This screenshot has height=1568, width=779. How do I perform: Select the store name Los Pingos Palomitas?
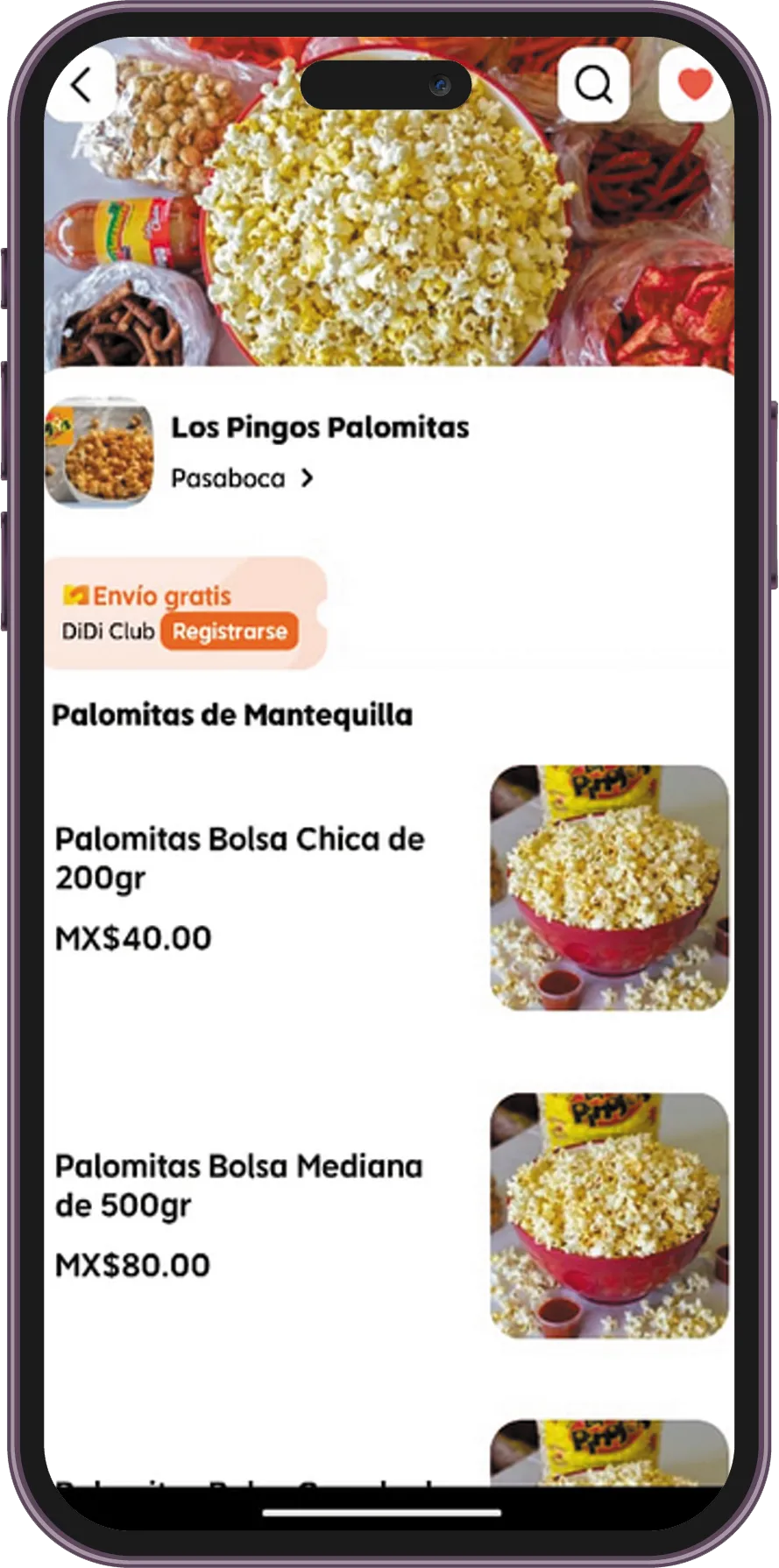tap(322, 427)
